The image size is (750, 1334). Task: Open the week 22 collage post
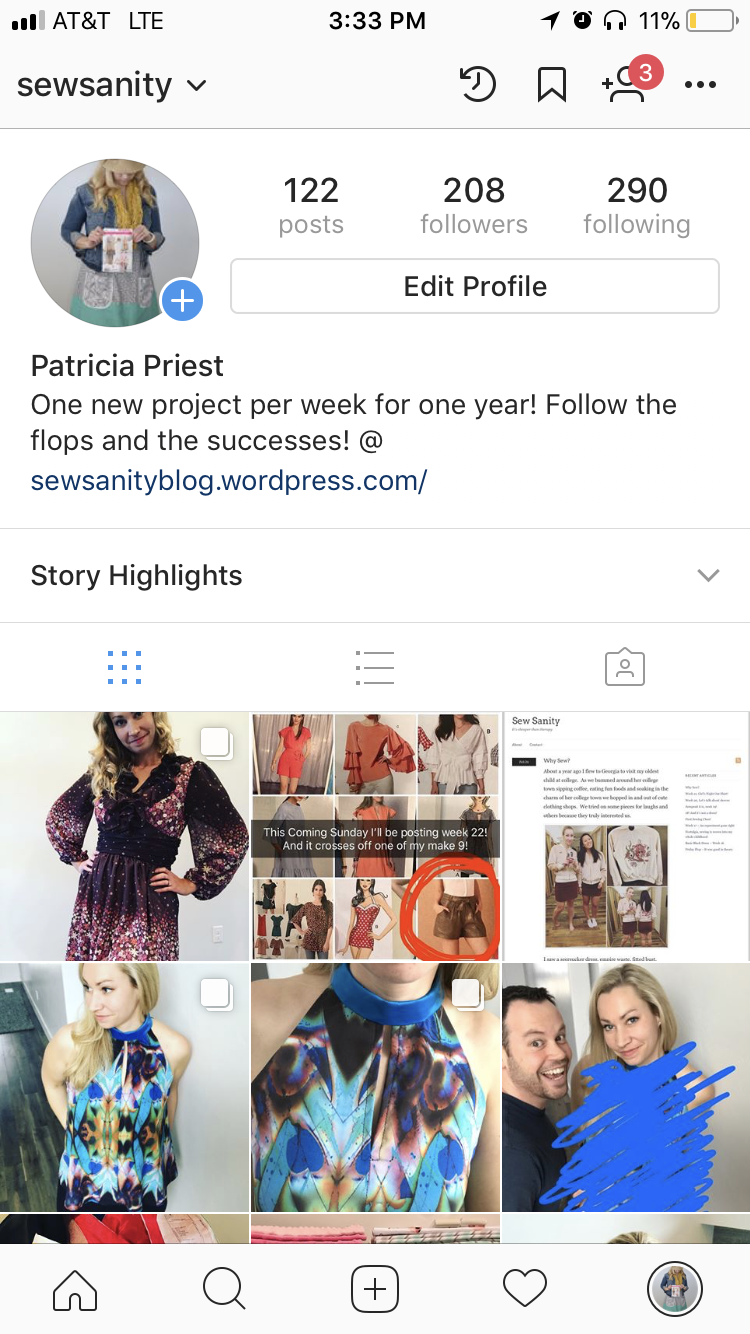[x=375, y=836]
